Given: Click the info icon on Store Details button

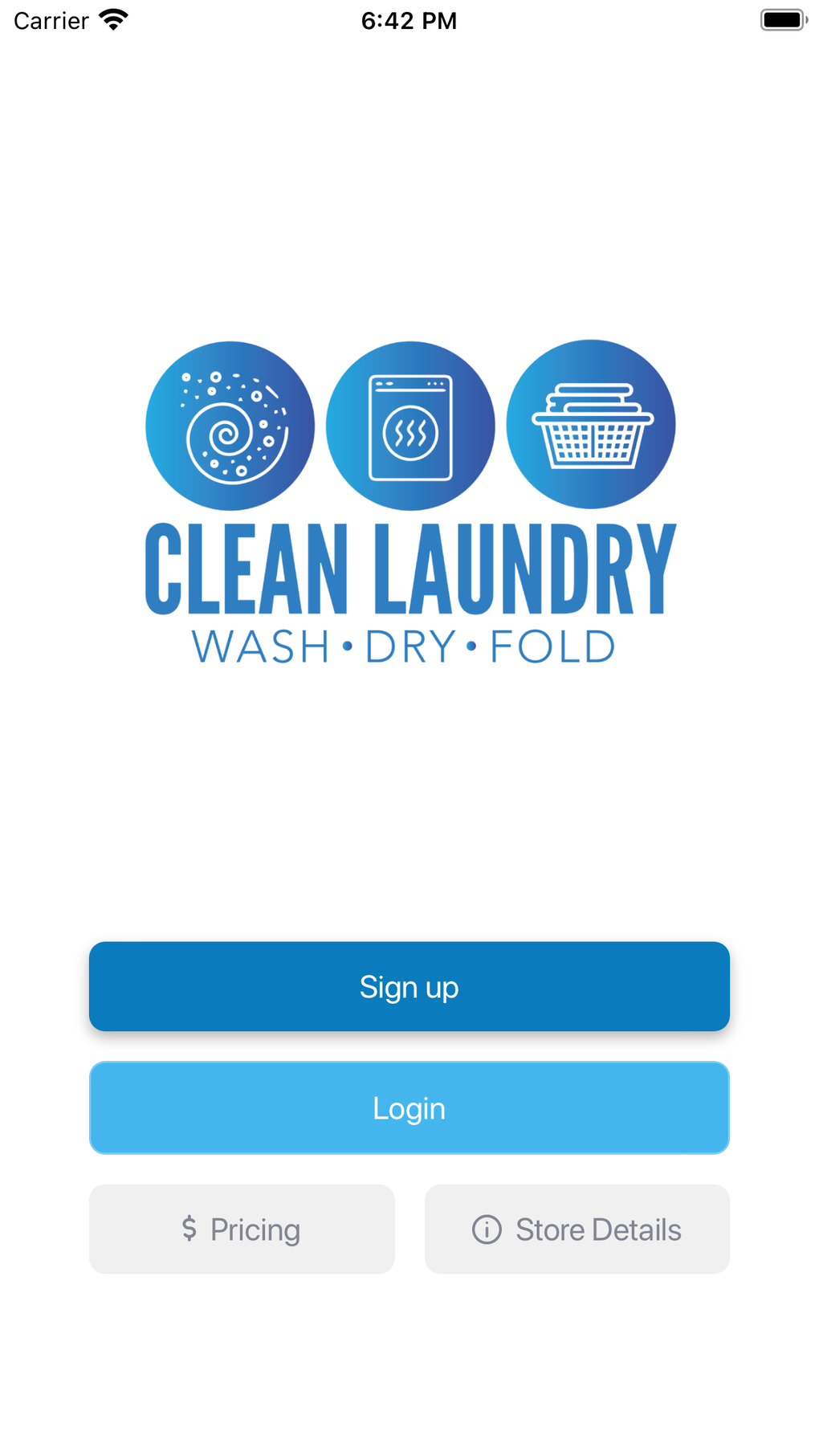Looking at the screenshot, I should click(x=487, y=1230).
